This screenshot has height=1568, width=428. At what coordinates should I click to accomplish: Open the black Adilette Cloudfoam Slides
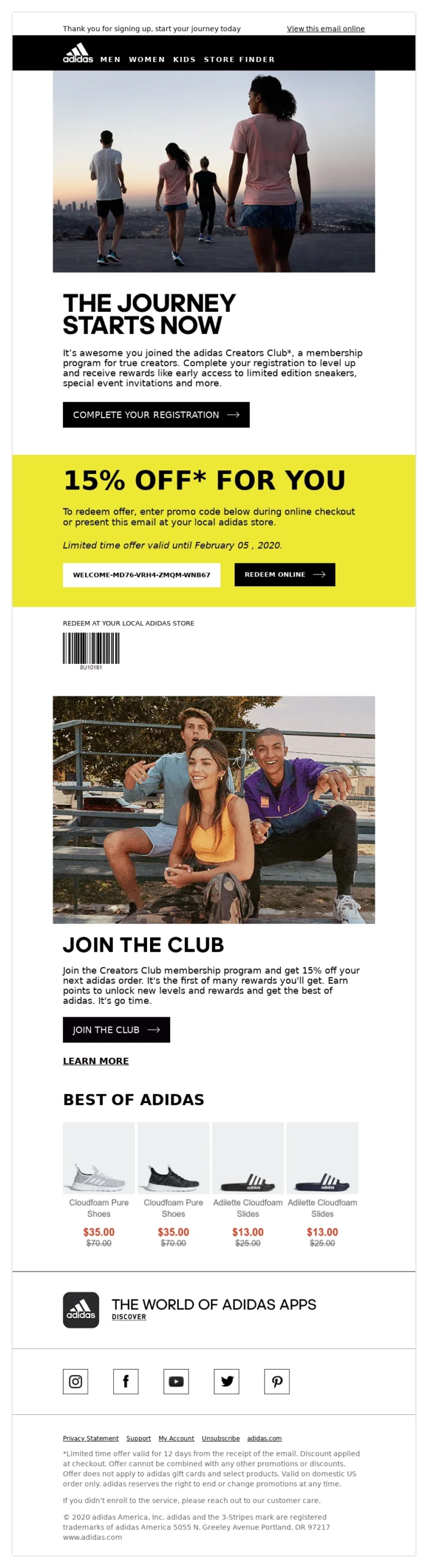247,1158
